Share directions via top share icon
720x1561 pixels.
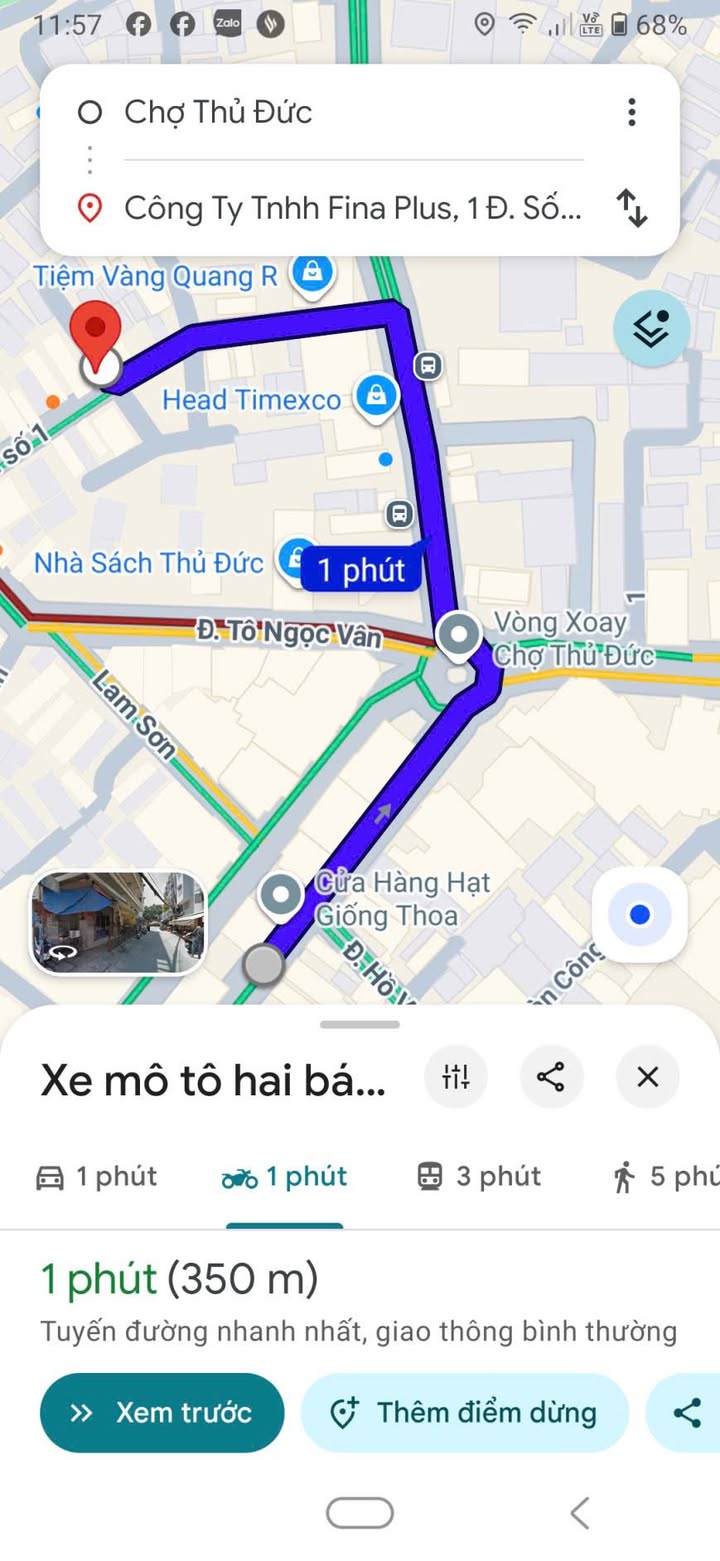point(551,1077)
